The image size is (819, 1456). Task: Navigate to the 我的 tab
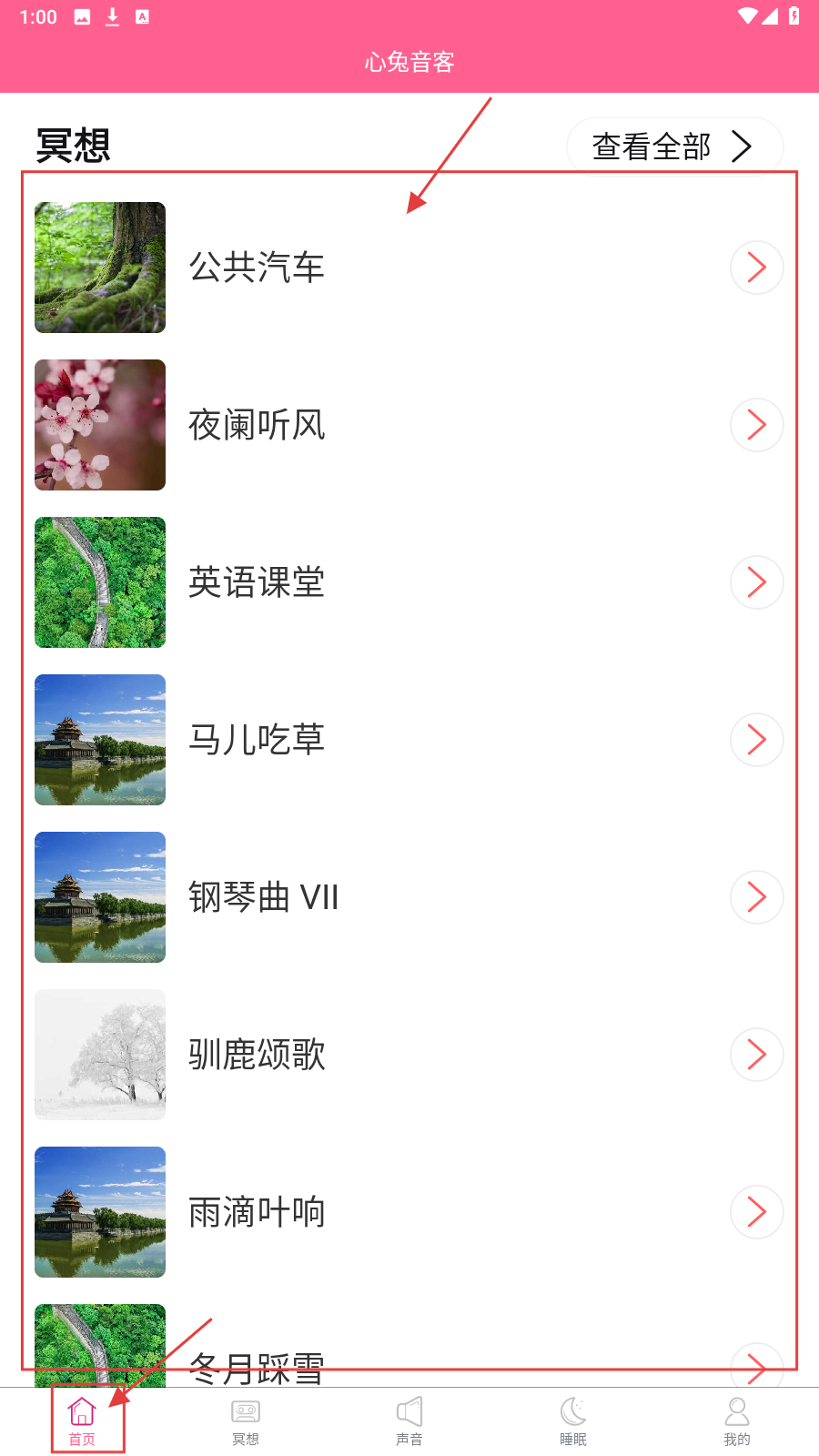737,1421
